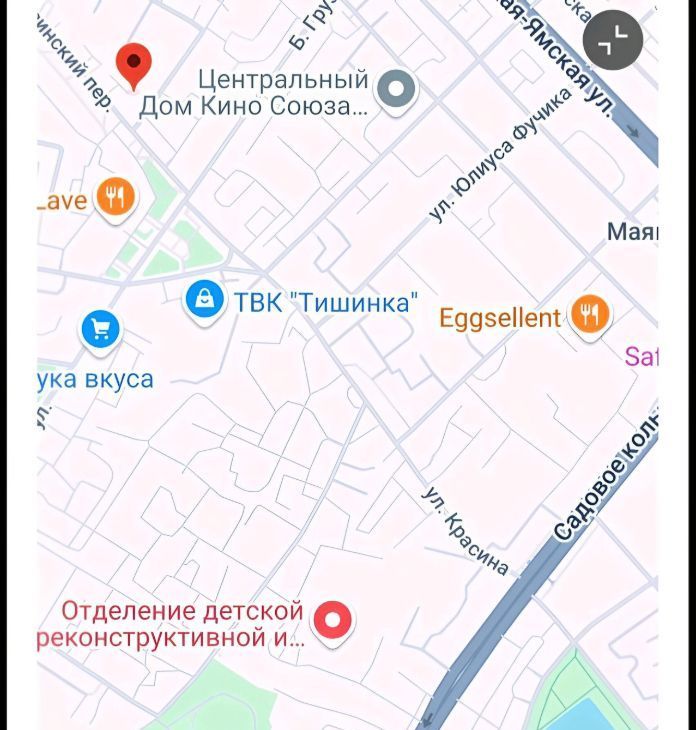This screenshot has height=730, width=696.
Task: Select Отделение детской реконструктивной place marker
Action: point(334,621)
